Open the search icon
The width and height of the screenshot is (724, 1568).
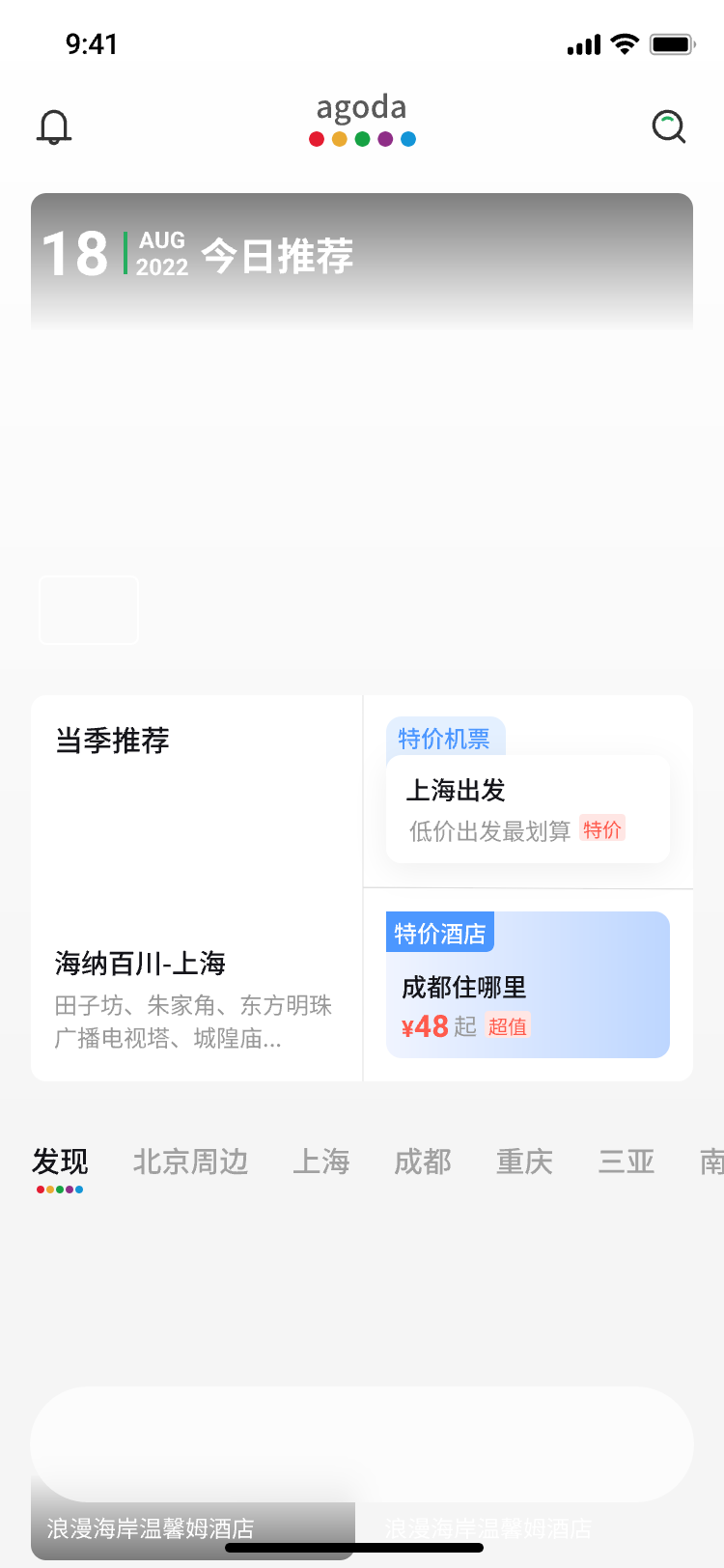[668, 126]
